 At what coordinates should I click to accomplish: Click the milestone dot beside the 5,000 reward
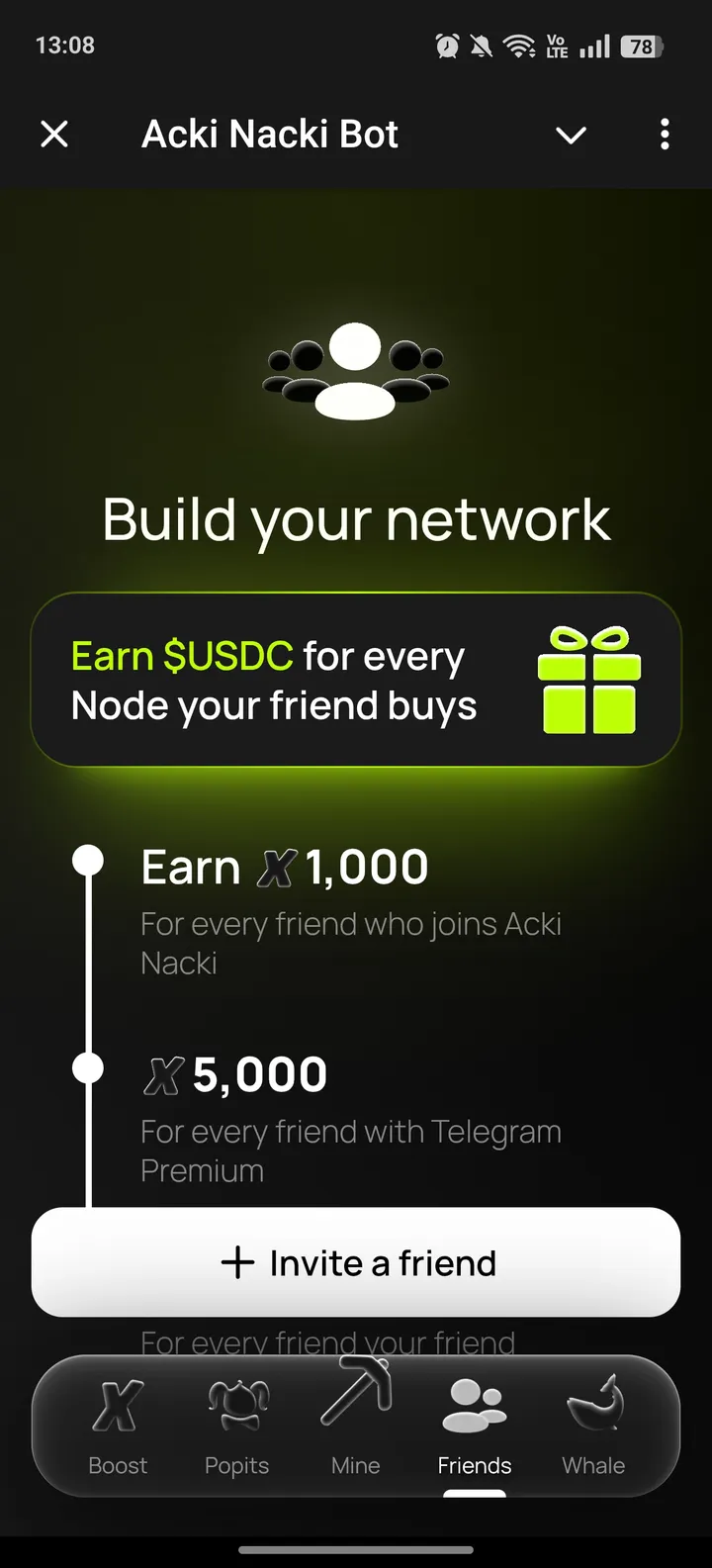tap(88, 1067)
